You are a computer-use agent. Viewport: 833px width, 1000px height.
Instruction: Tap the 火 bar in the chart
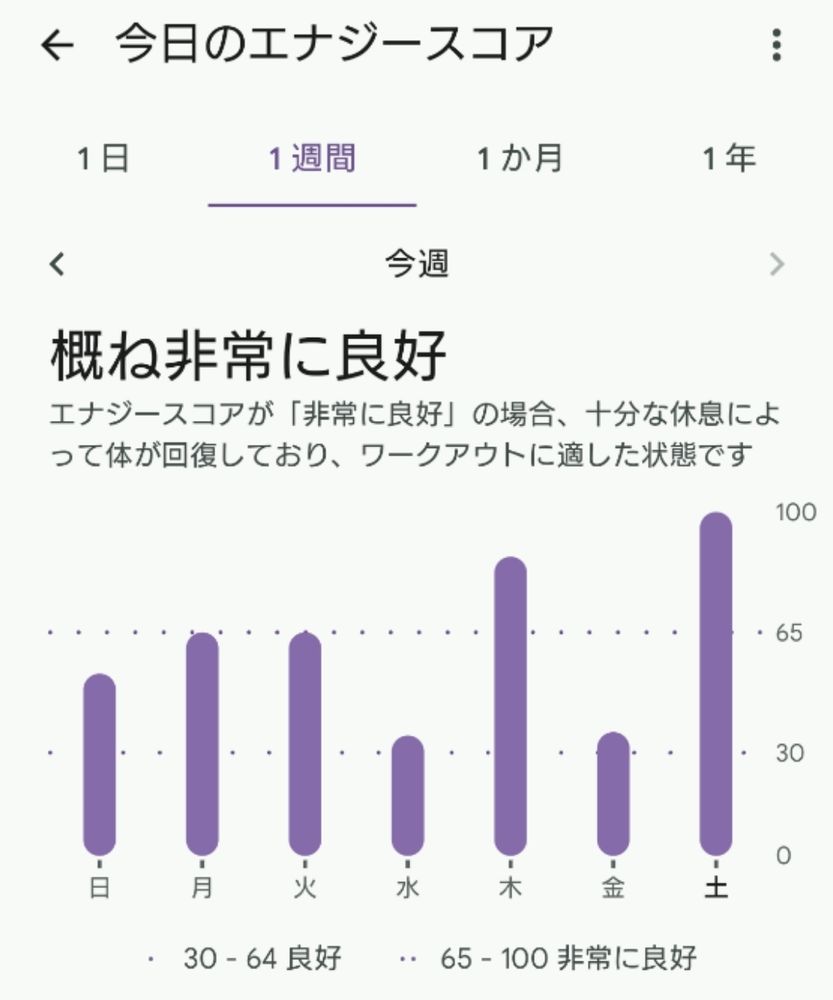[305, 744]
